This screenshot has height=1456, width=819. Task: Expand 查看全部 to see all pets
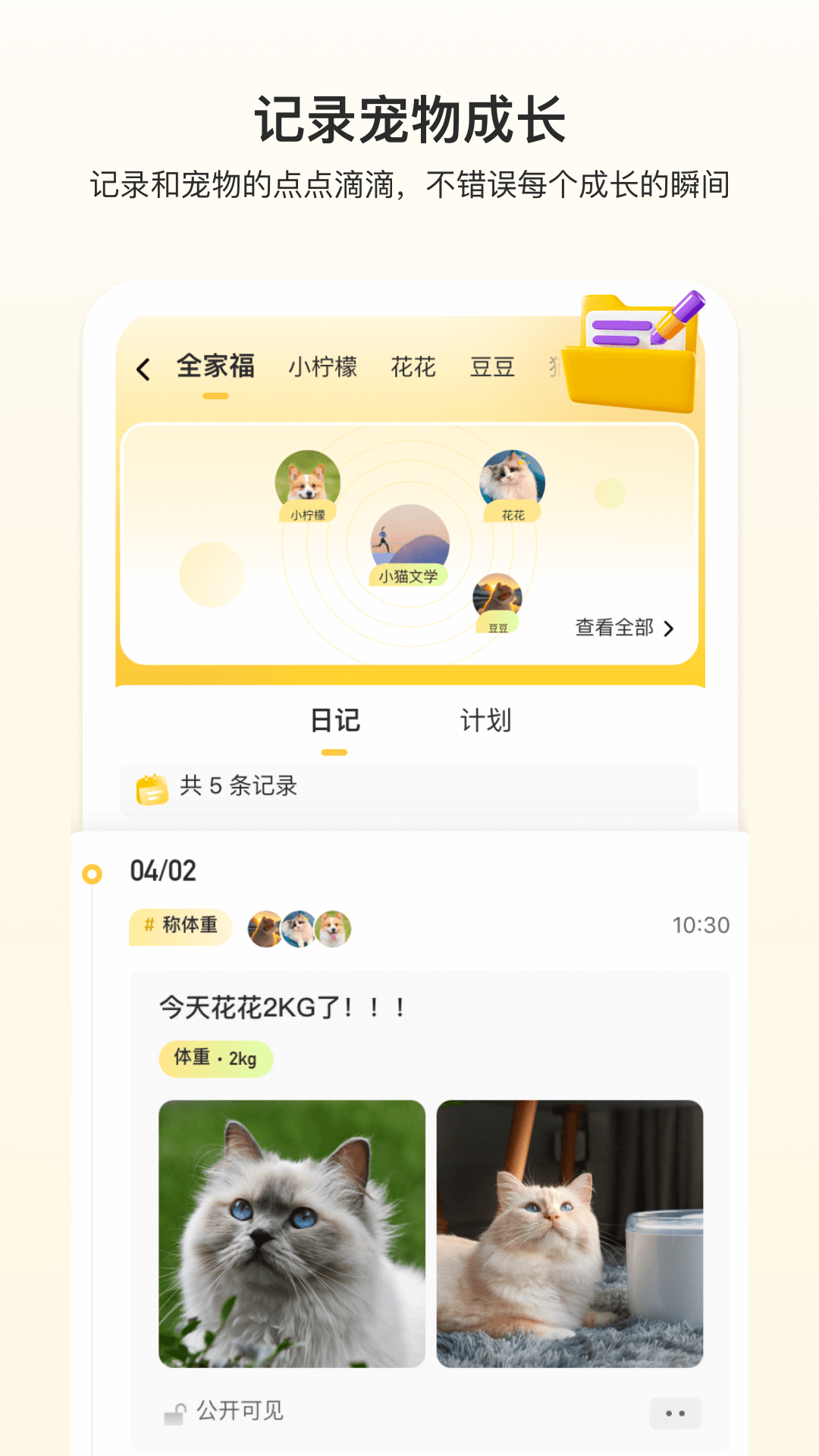[x=623, y=628]
